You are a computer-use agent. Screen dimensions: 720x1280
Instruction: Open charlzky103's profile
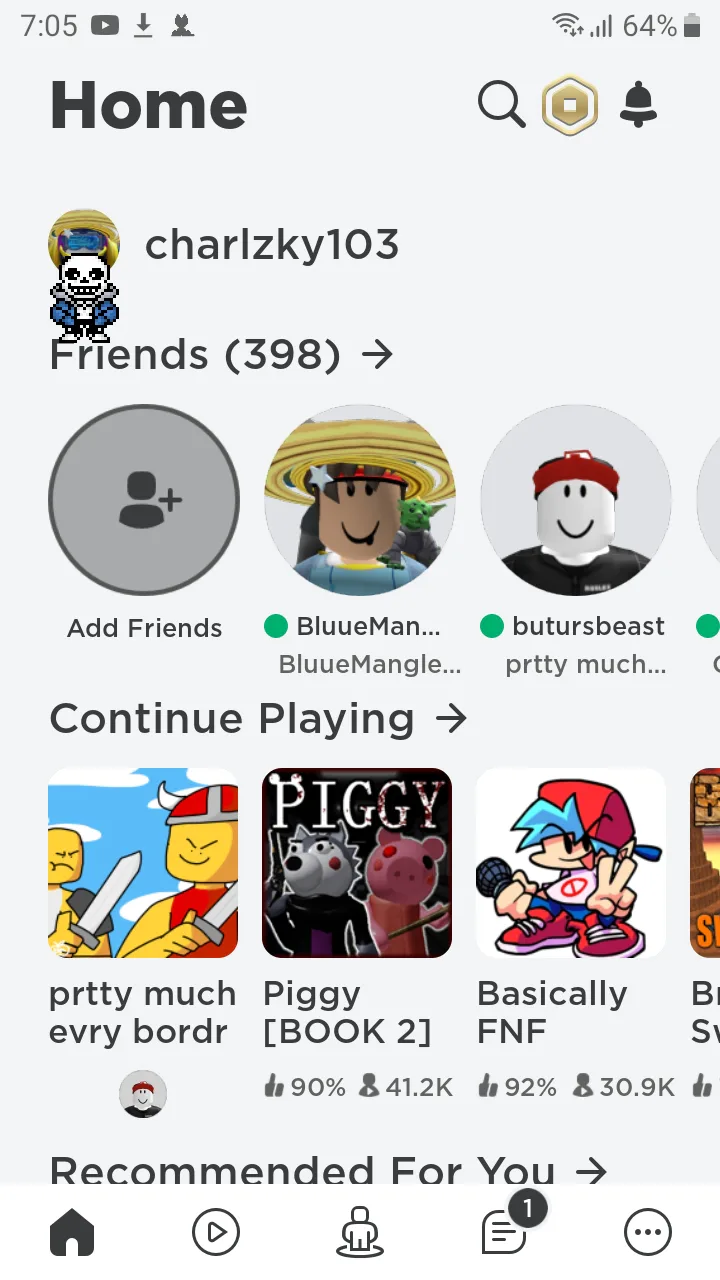pyautogui.click(x=272, y=245)
